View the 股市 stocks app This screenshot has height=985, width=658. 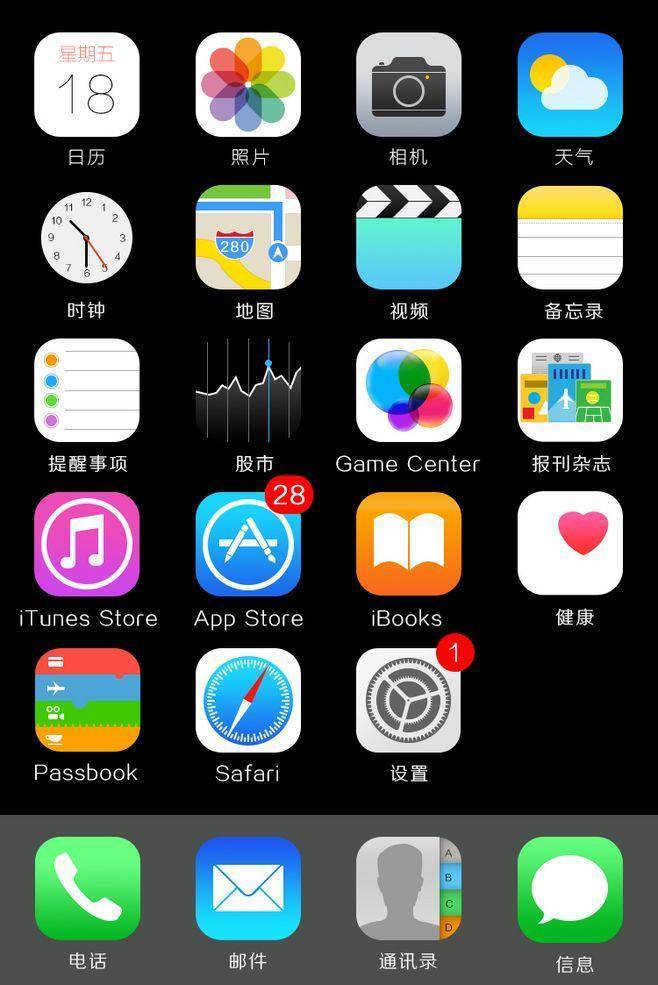[x=248, y=390]
